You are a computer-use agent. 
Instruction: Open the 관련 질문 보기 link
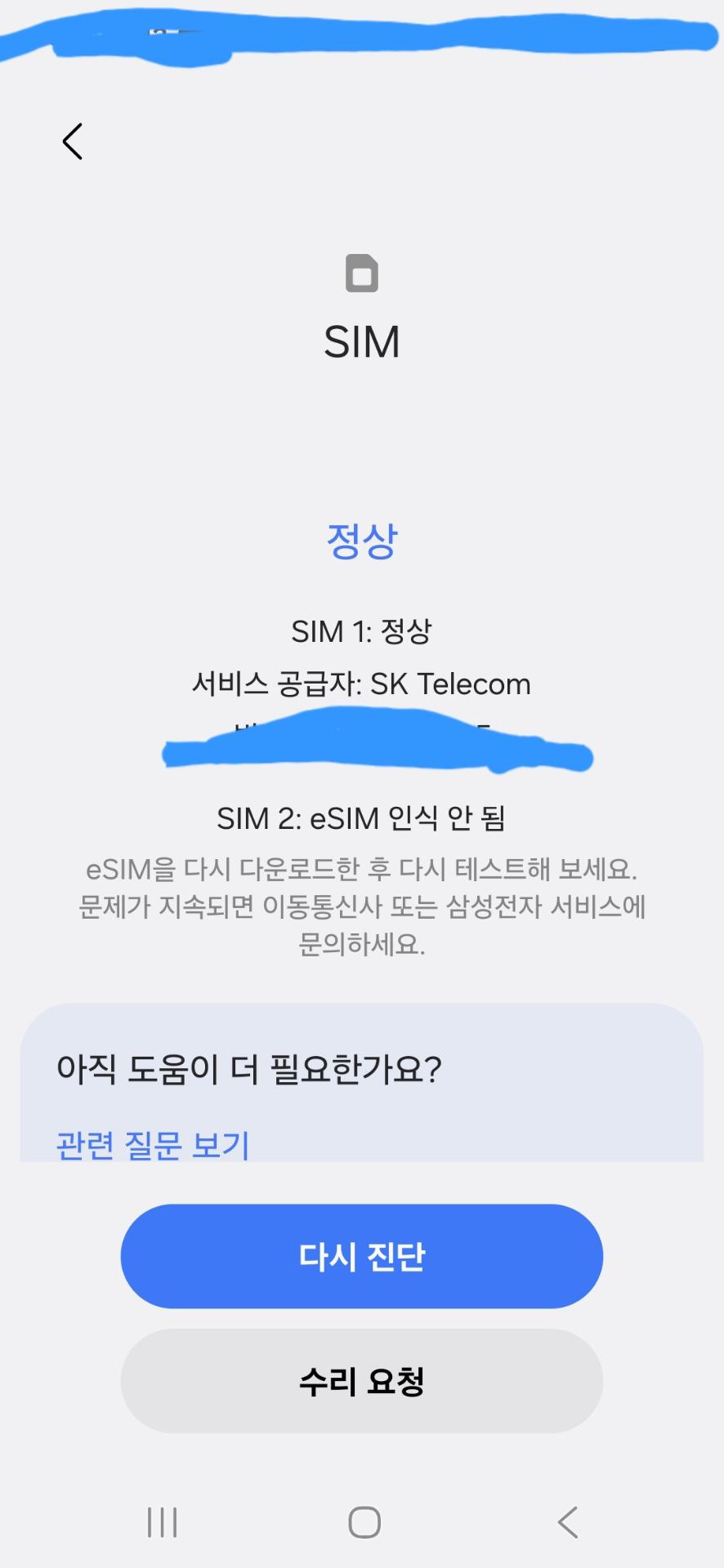[x=153, y=1144]
